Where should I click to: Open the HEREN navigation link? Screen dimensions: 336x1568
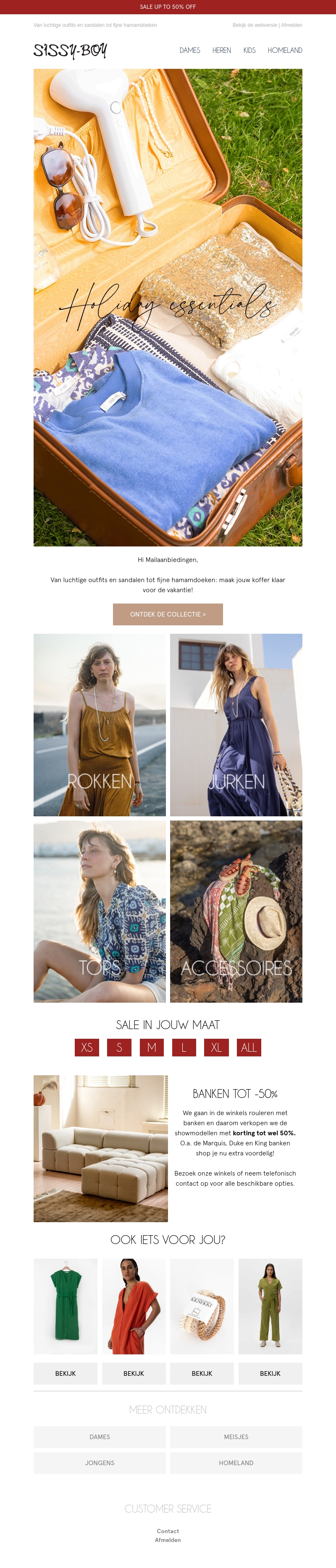click(x=222, y=50)
